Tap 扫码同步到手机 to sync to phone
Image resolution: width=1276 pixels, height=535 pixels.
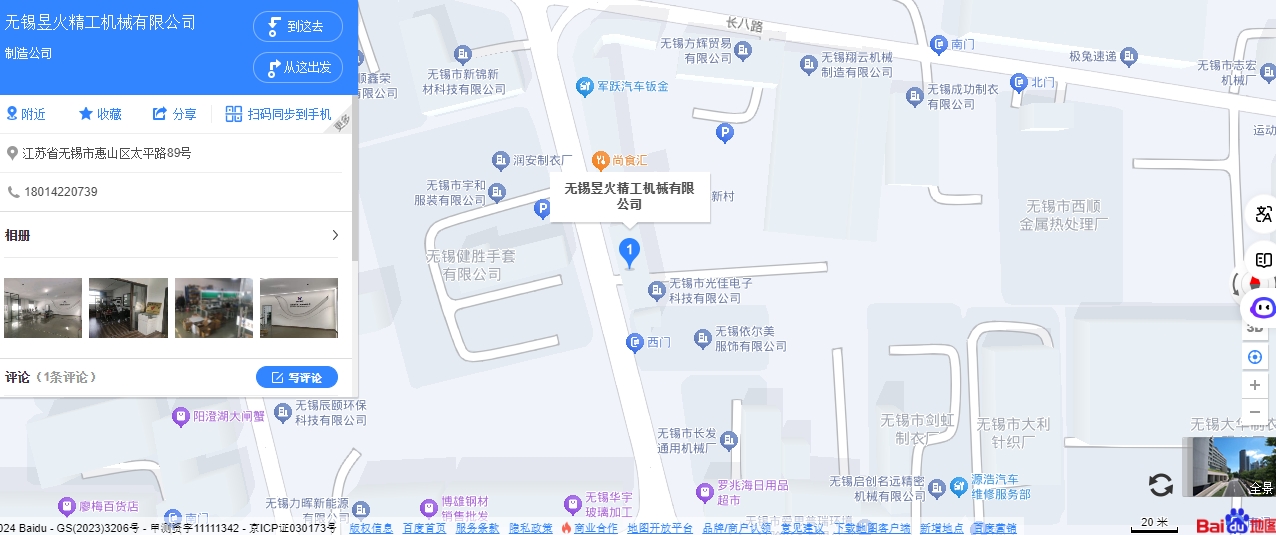point(279,114)
